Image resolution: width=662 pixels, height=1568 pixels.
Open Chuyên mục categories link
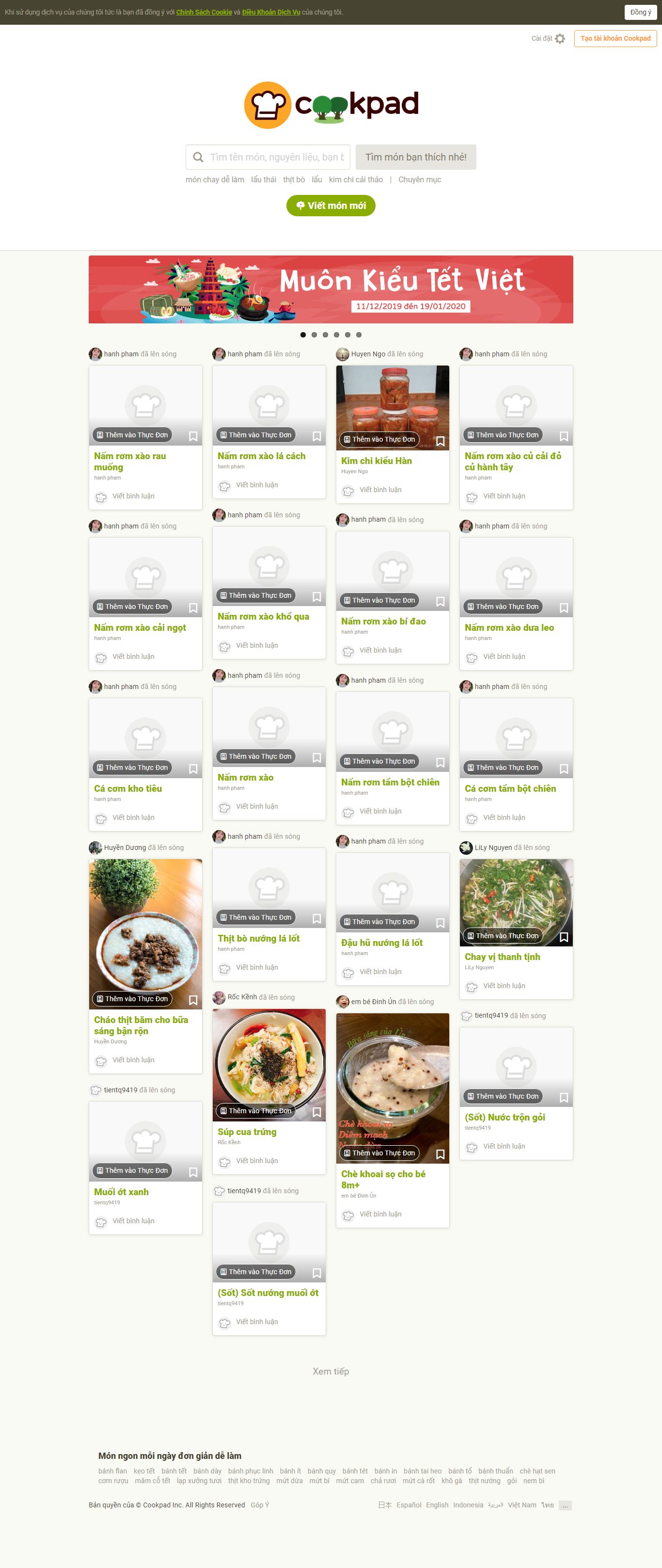click(419, 179)
